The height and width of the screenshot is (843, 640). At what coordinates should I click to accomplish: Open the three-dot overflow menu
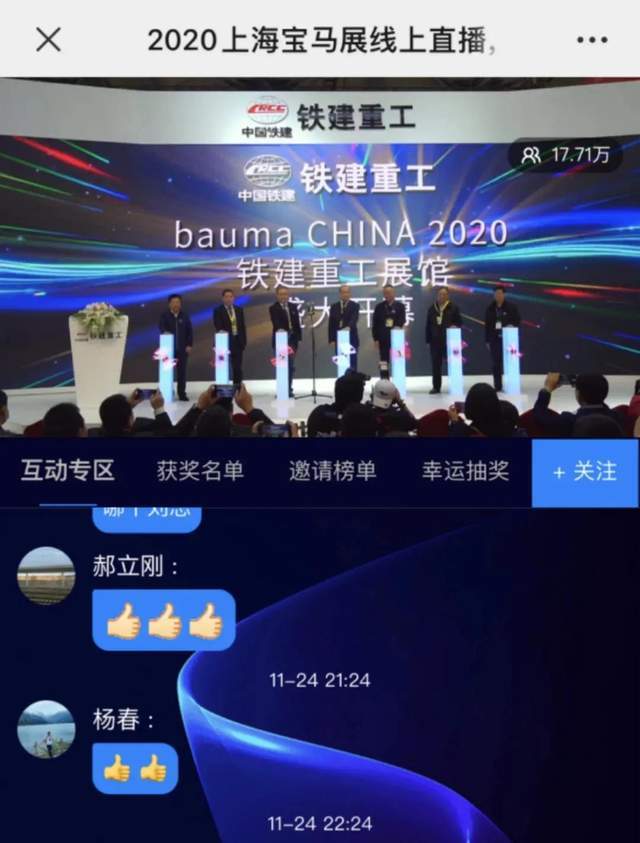592,40
